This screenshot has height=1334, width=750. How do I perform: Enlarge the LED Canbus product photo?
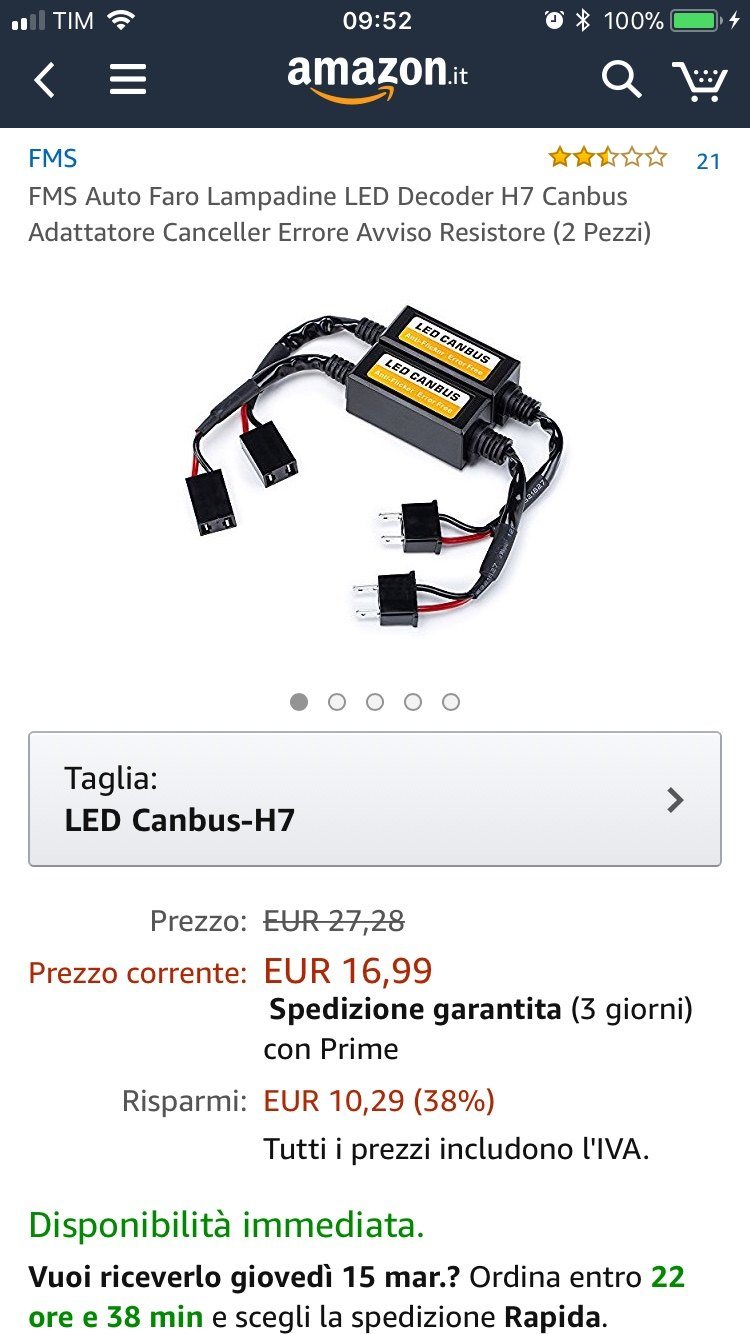(x=374, y=465)
